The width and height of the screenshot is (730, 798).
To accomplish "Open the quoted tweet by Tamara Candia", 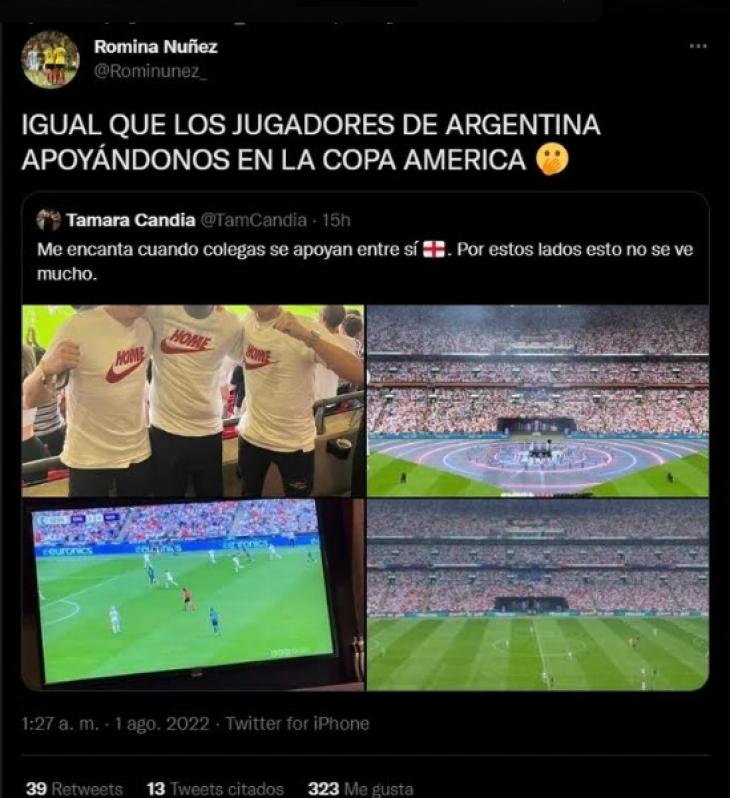I will click(365, 248).
